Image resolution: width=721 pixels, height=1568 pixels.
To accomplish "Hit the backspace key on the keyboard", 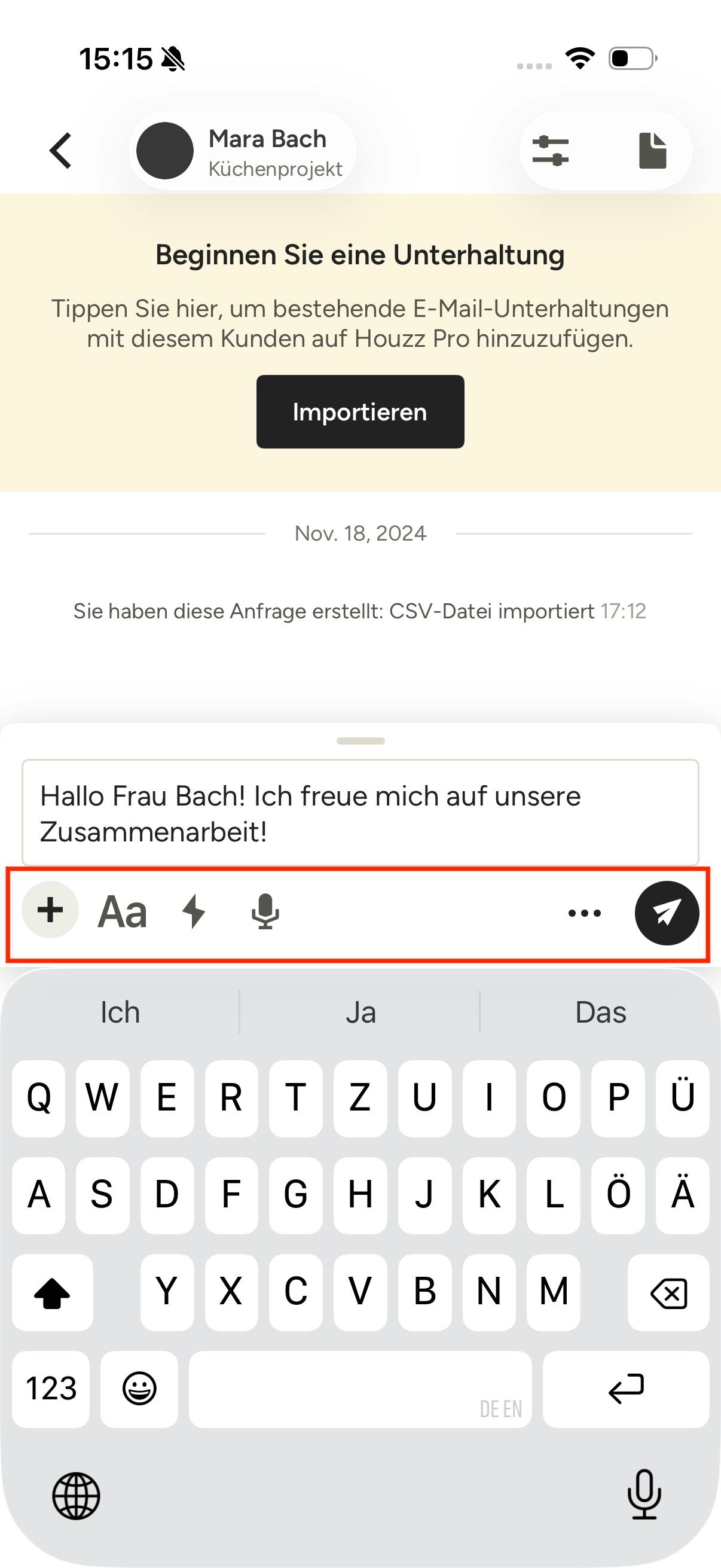I will tap(668, 1293).
